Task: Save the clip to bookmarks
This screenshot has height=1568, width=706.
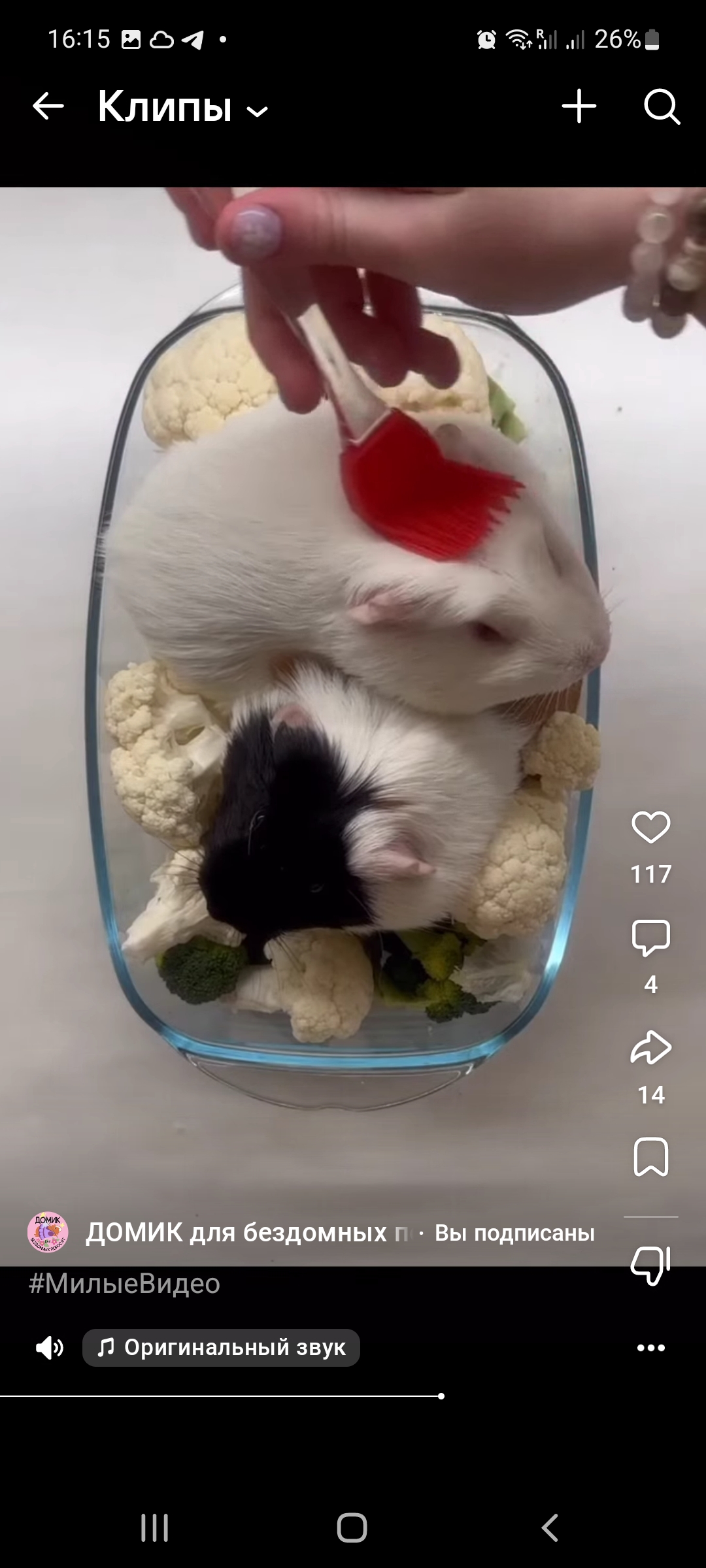Action: pyautogui.click(x=650, y=1157)
